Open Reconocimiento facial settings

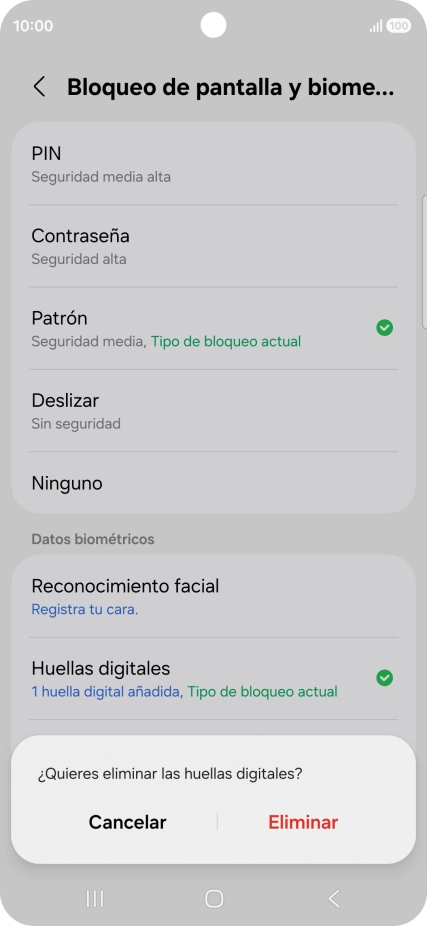click(213, 596)
